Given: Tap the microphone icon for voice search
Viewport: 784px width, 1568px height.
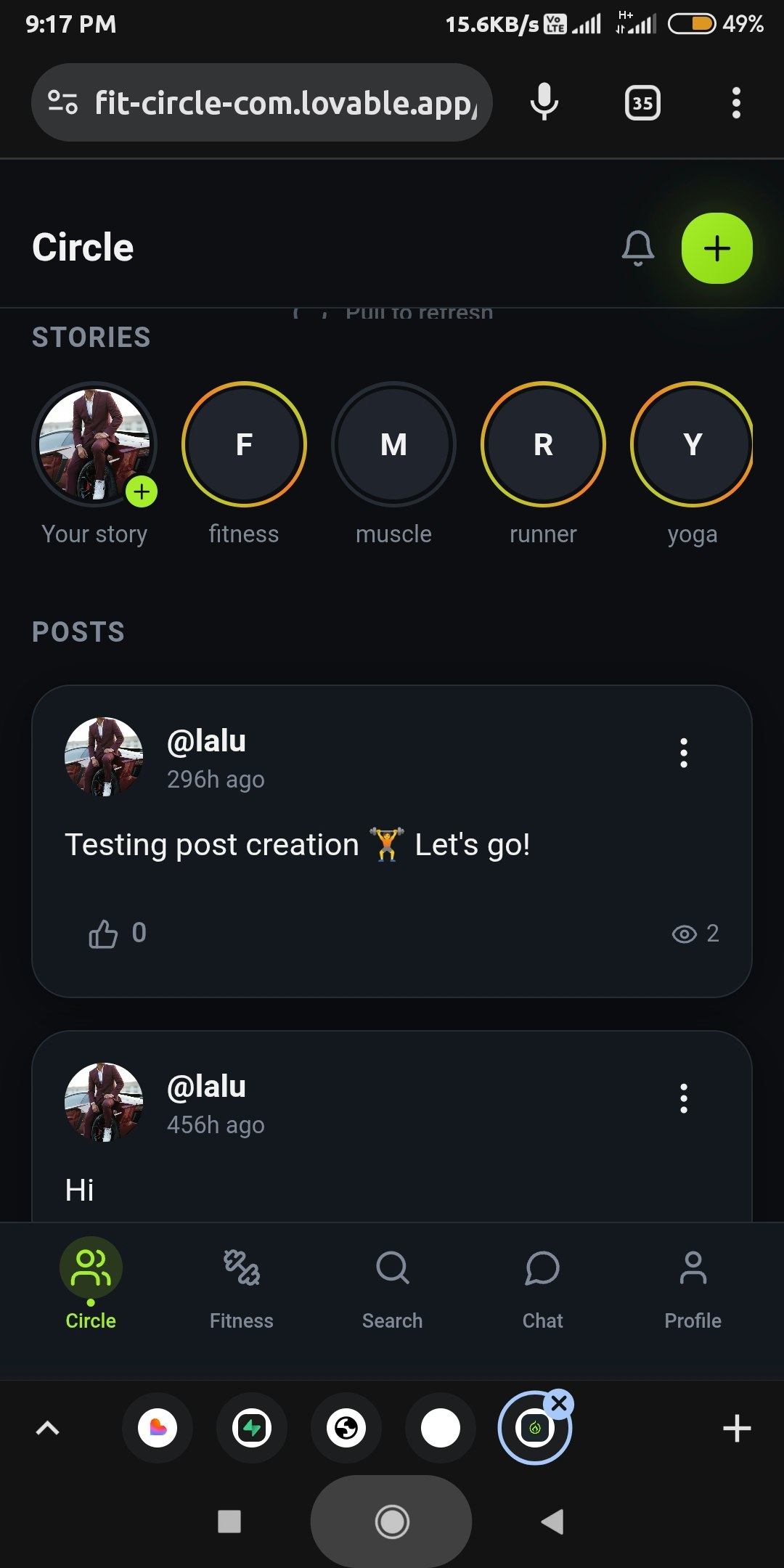Looking at the screenshot, I should (x=543, y=102).
